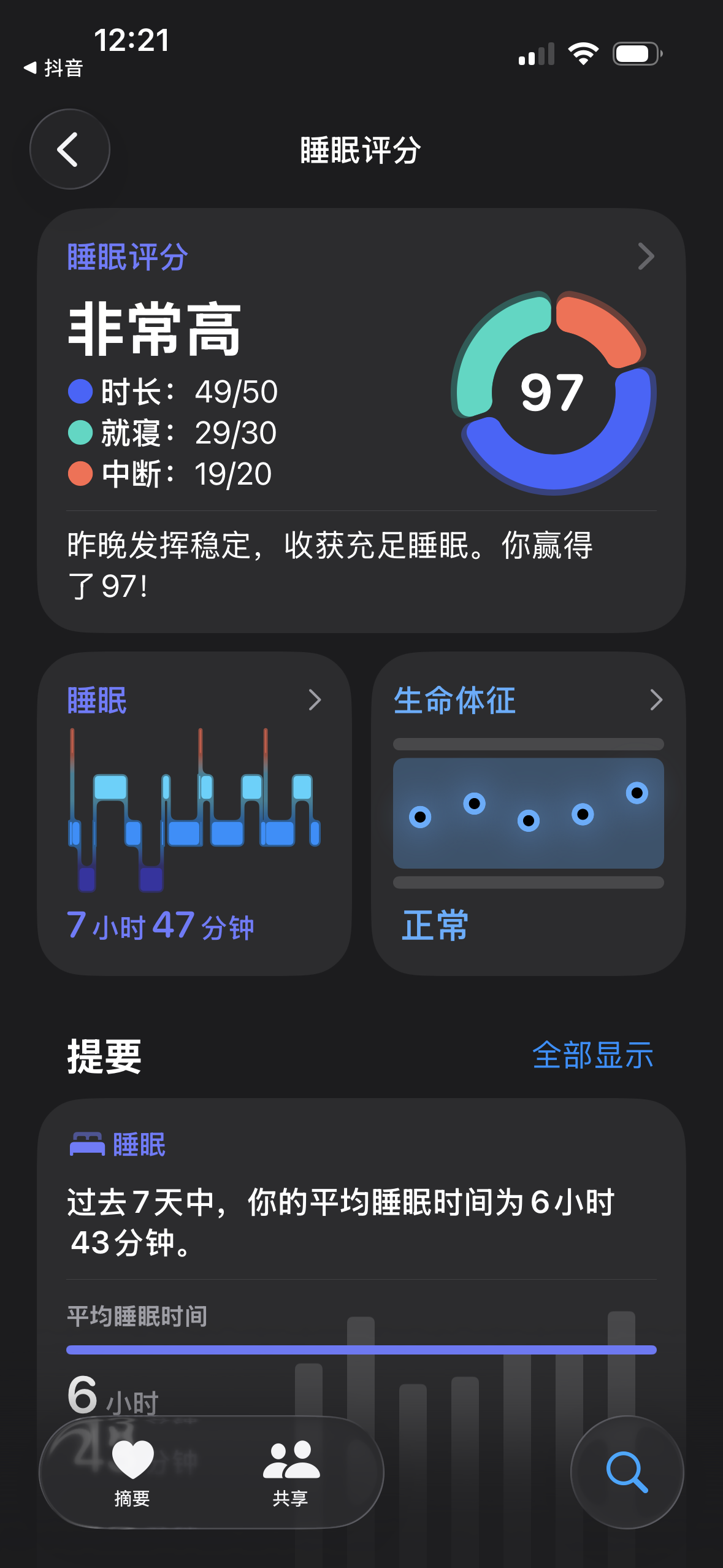Tap 全部显示 to show all highlights

pos(592,1055)
